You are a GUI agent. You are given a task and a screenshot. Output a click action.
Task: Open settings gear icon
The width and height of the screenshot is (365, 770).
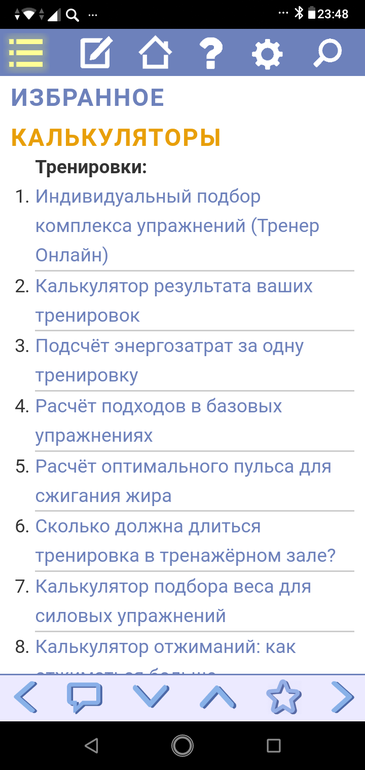(267, 53)
